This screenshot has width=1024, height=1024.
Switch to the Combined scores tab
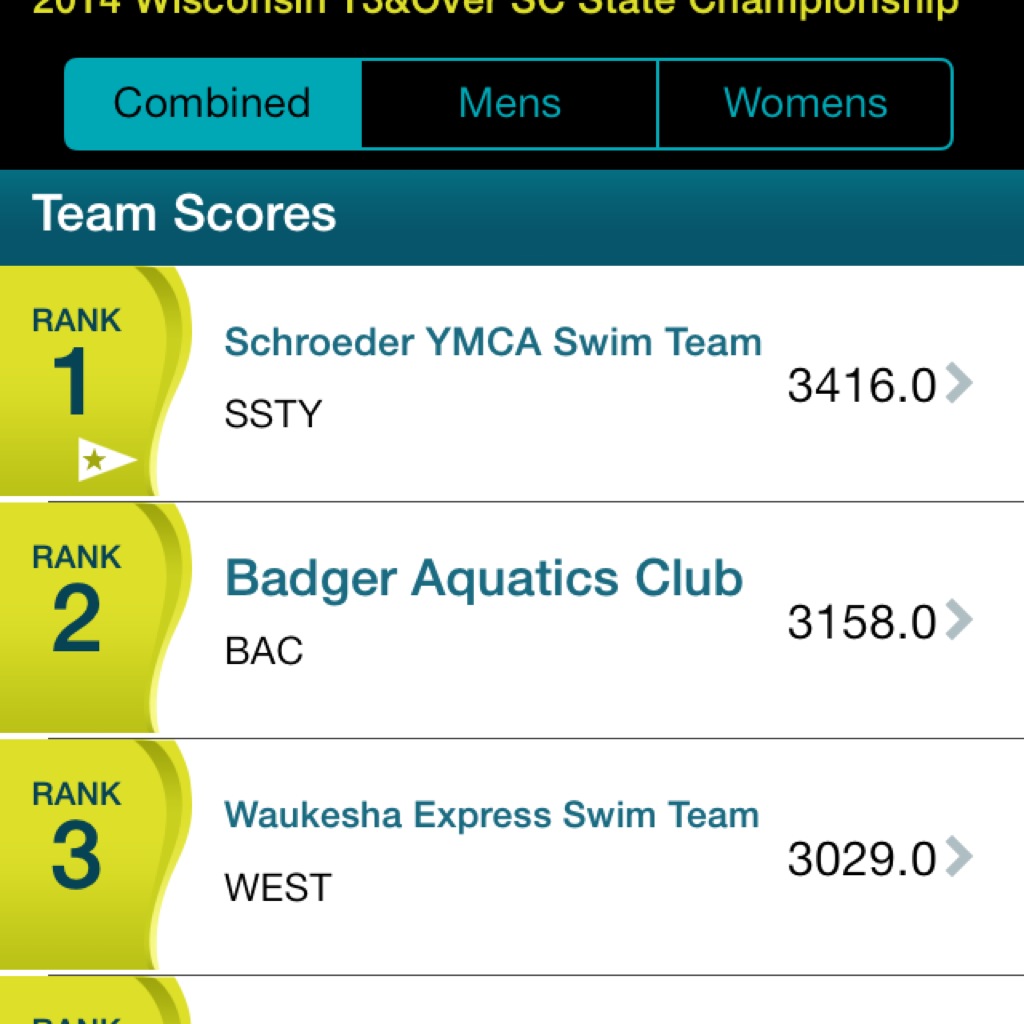pos(213,104)
